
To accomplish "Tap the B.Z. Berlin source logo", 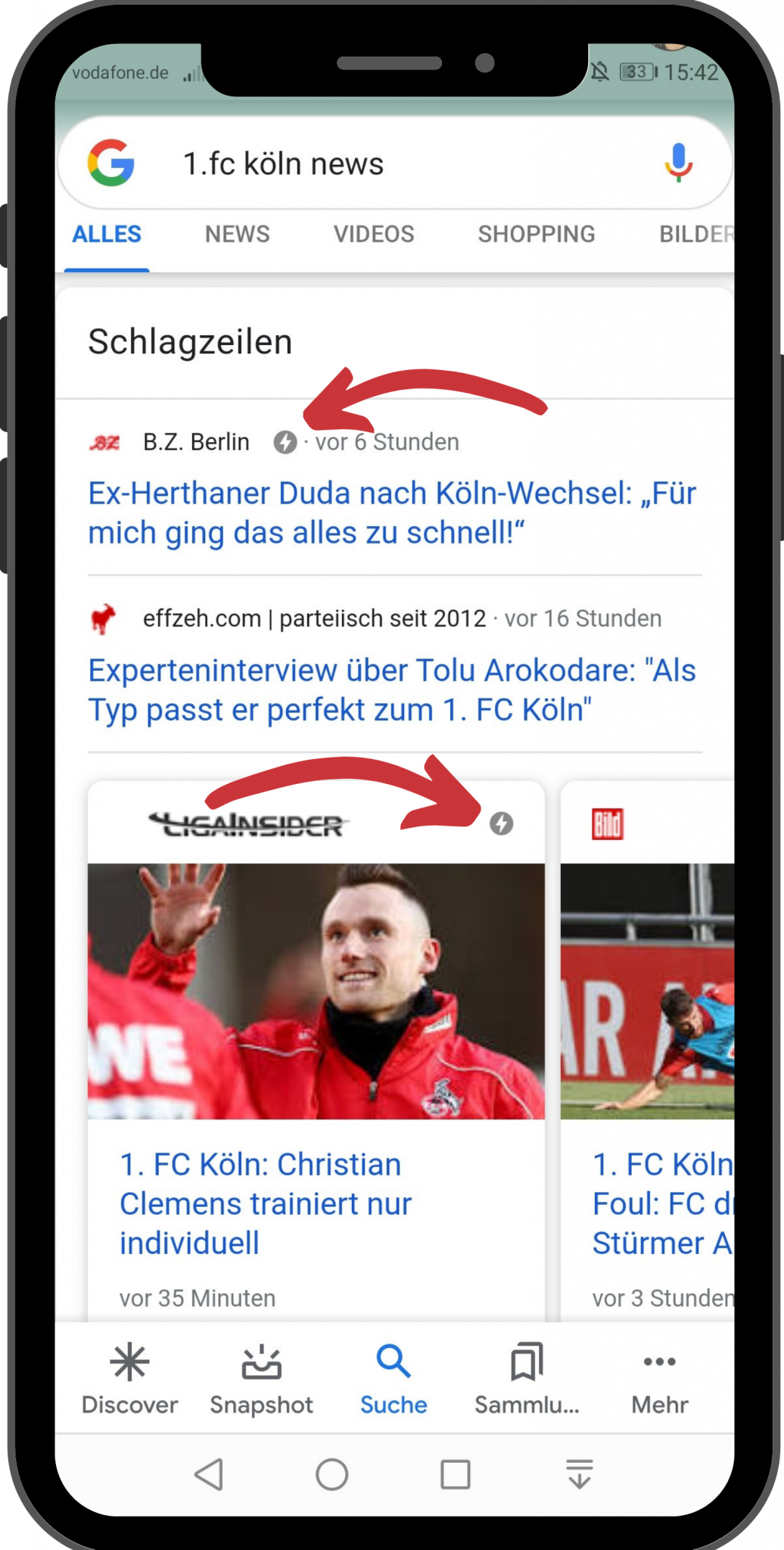I will (x=105, y=442).
